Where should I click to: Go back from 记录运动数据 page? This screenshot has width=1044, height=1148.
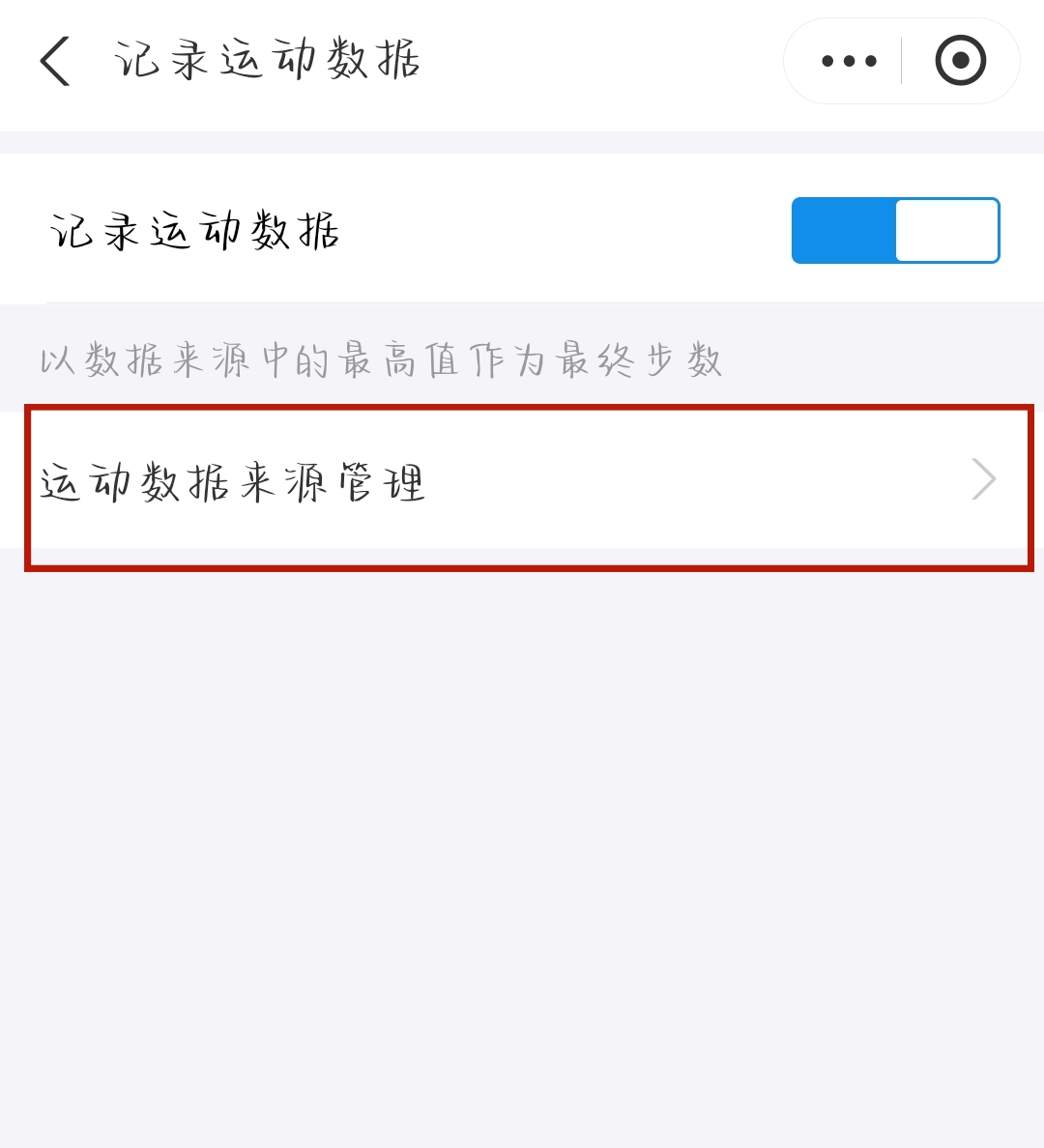coord(56,61)
